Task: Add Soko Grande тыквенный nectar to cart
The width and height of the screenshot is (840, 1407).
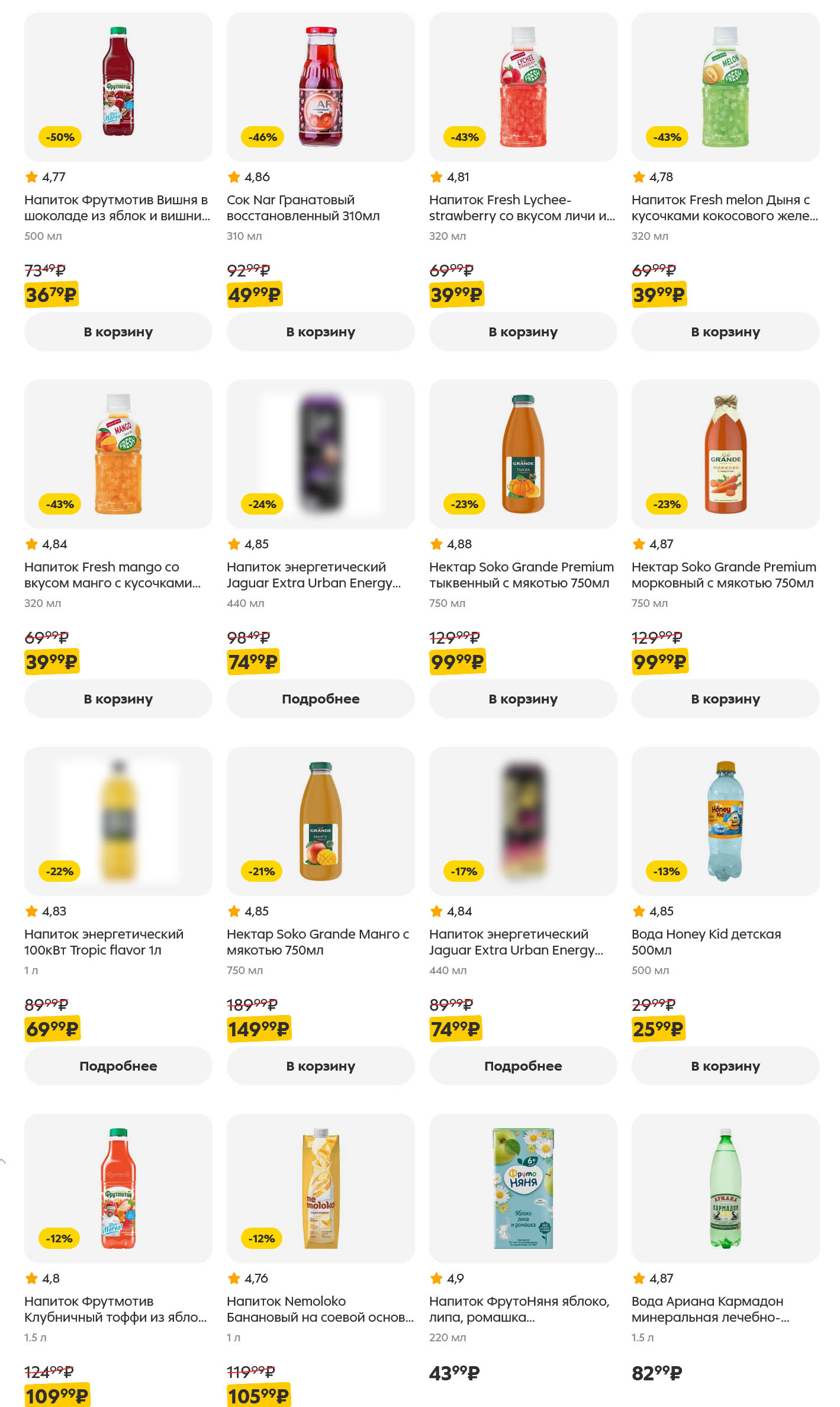Action: tap(523, 699)
